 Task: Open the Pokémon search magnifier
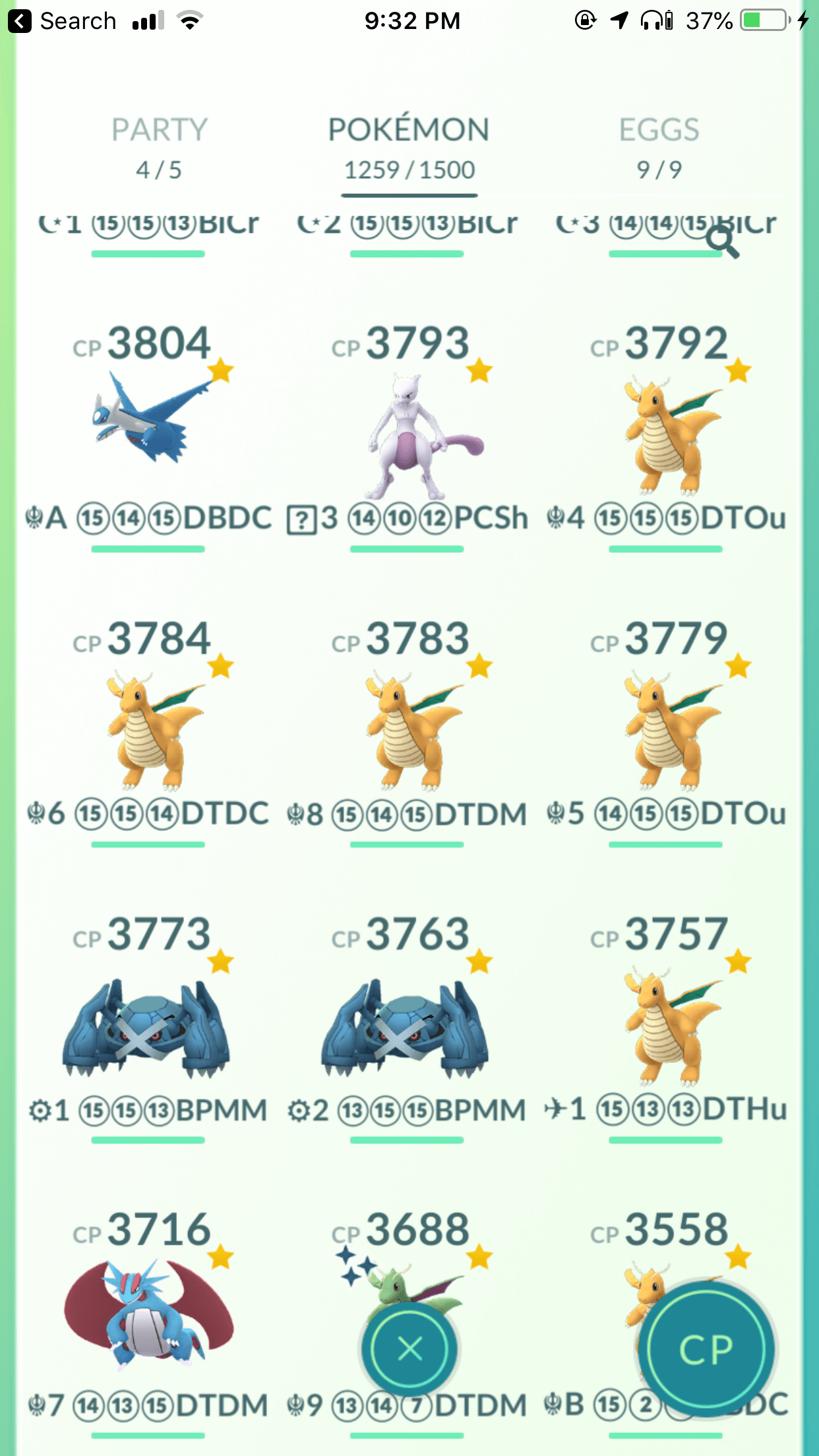click(722, 242)
